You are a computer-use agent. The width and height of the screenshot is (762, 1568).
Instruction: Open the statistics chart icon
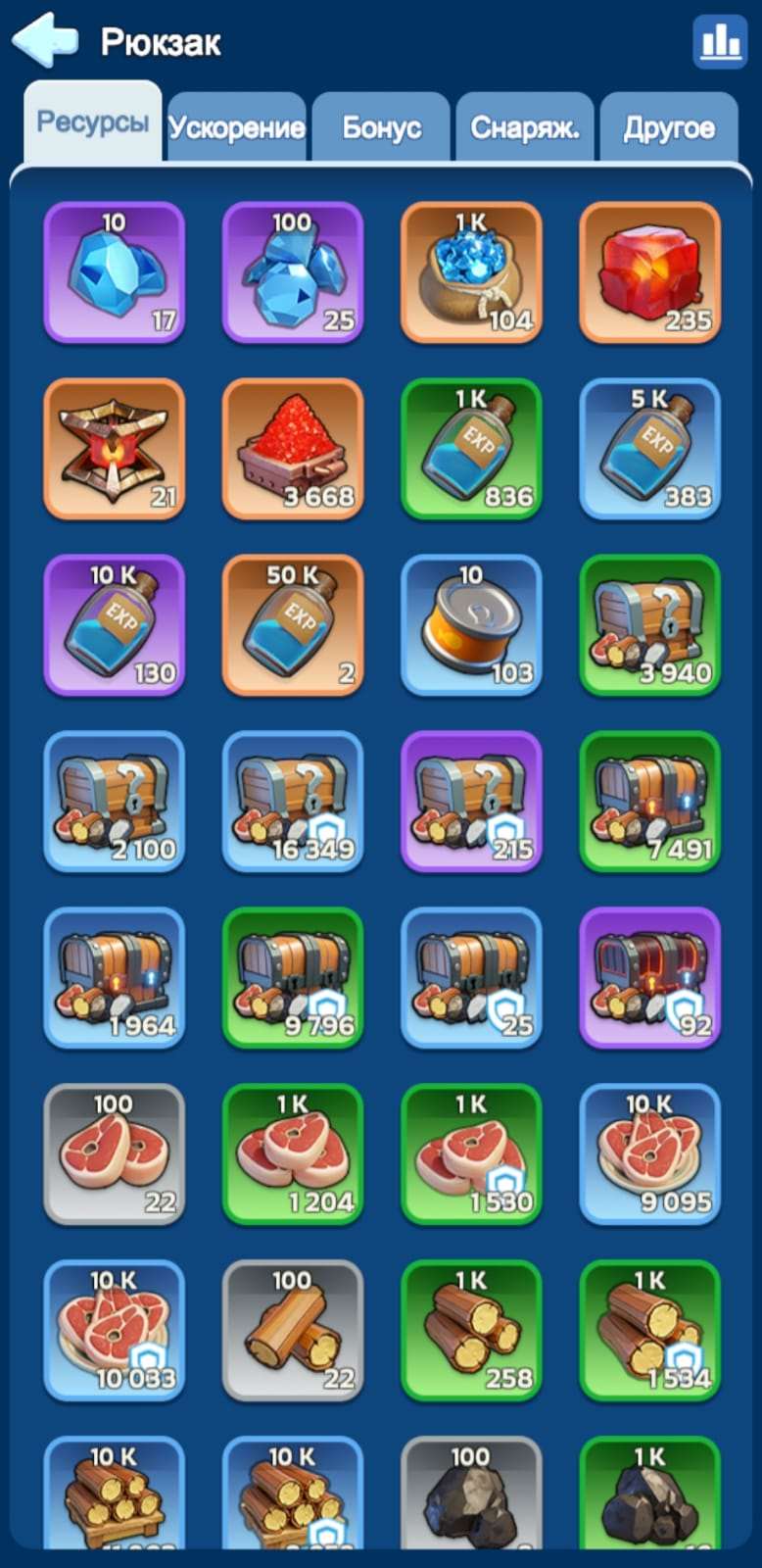(719, 41)
